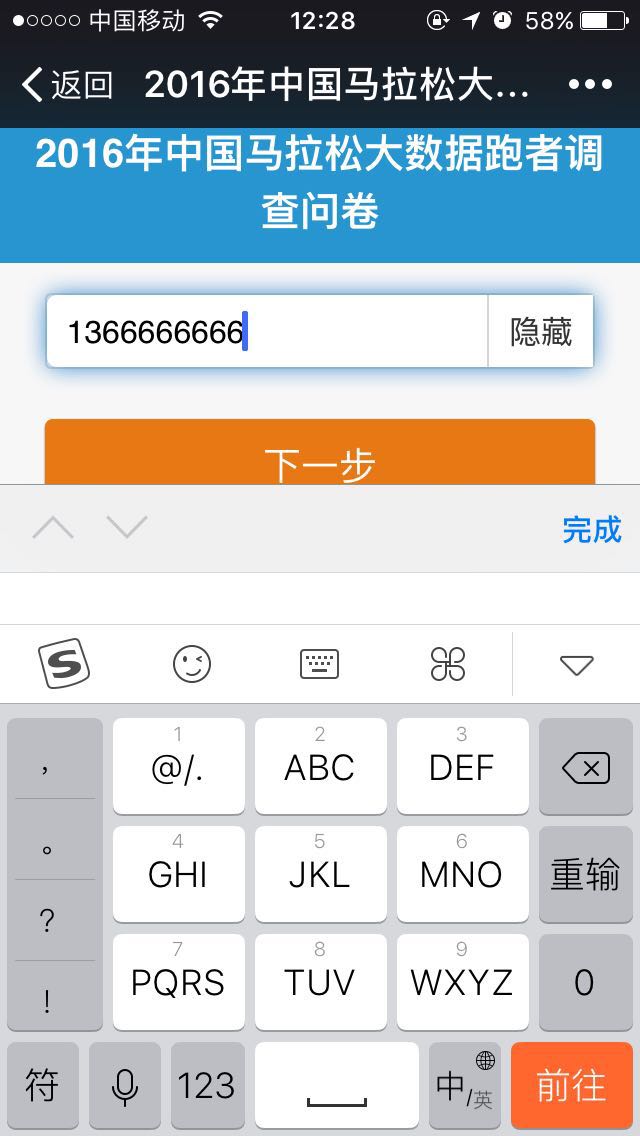
Task: Open the three-dot overflow menu
Action: point(591,85)
